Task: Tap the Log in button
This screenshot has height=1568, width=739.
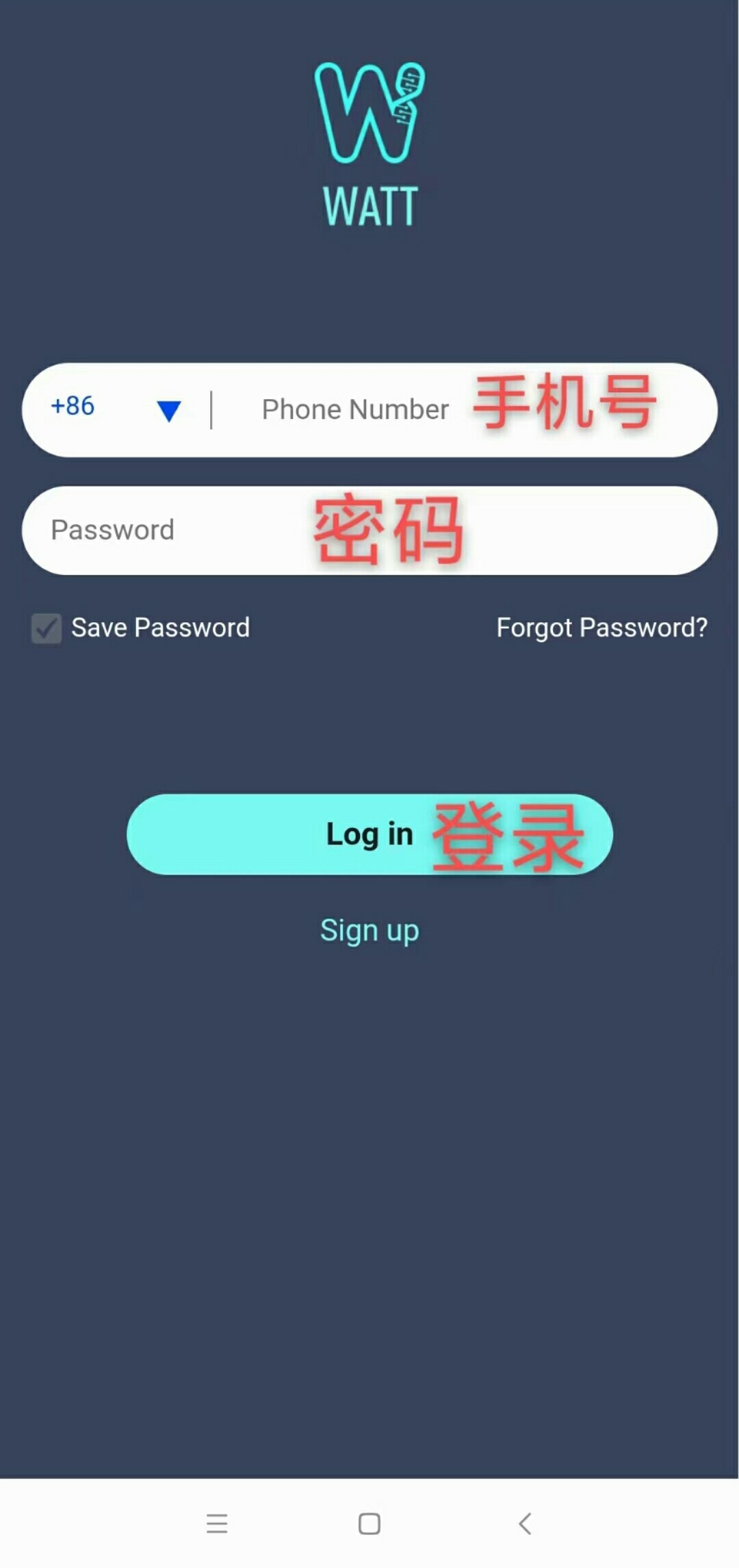Action: [369, 834]
